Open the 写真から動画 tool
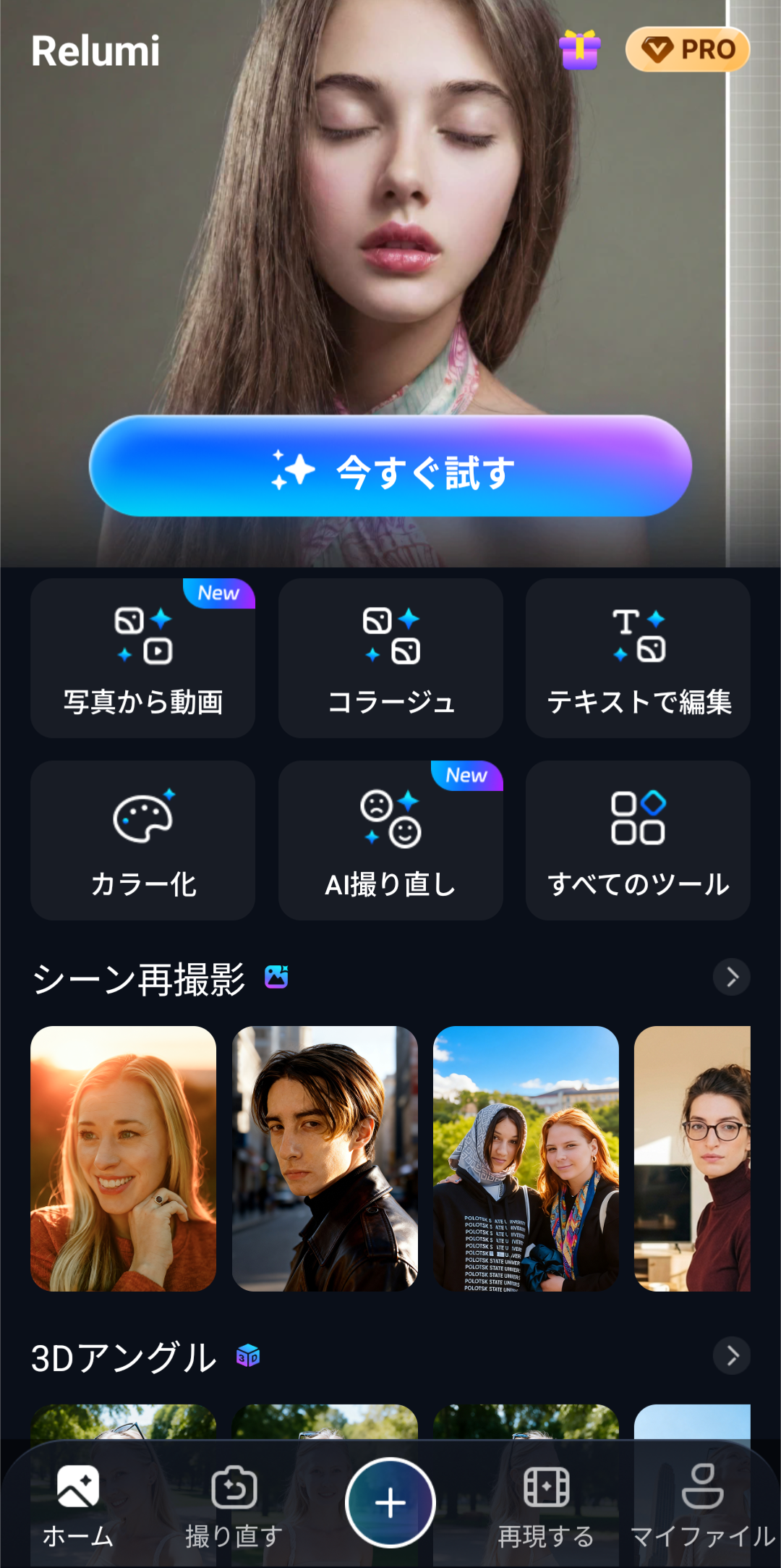The height and width of the screenshot is (1568, 781). click(x=143, y=658)
